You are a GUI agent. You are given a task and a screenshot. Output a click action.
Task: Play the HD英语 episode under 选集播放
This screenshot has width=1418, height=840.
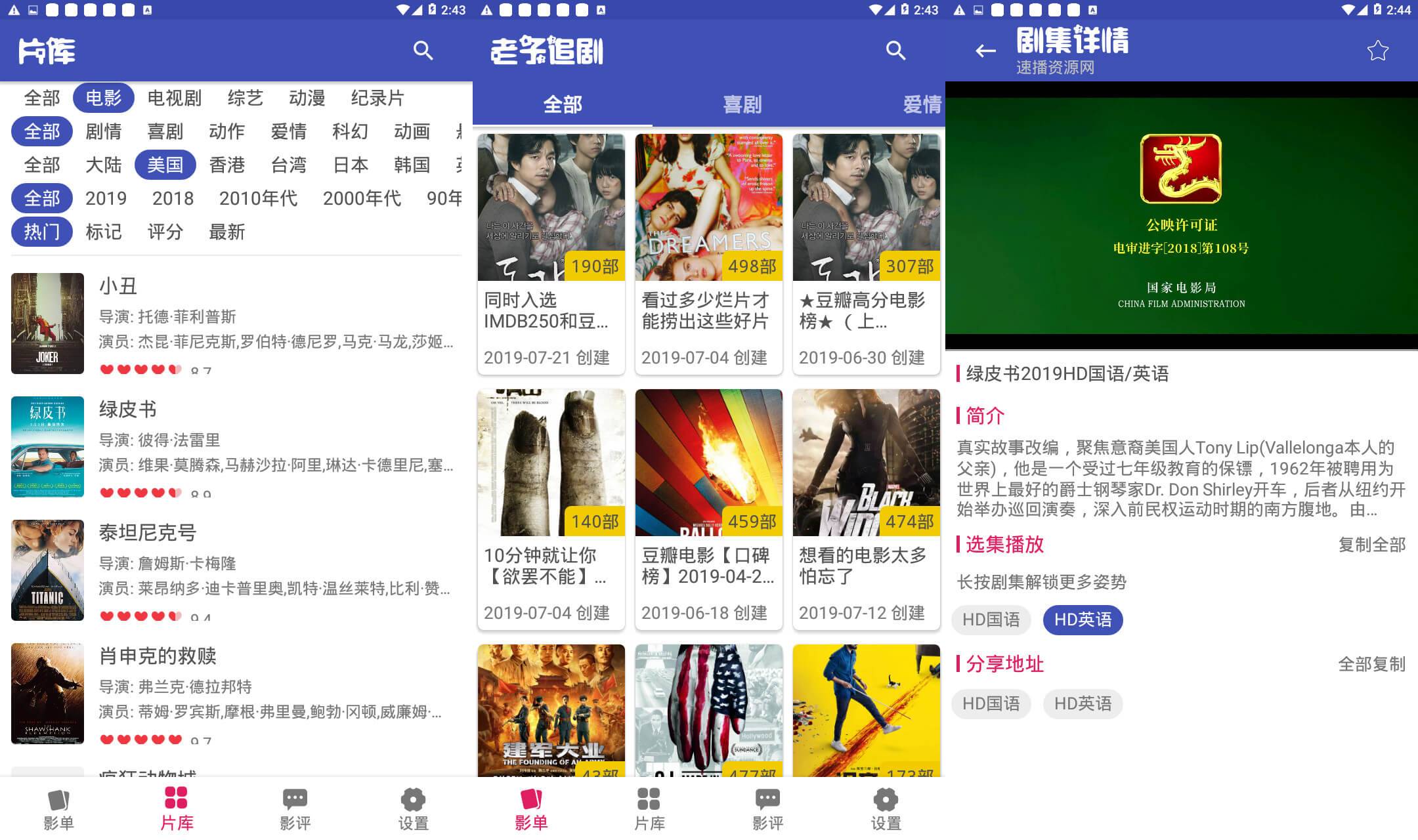(1083, 619)
